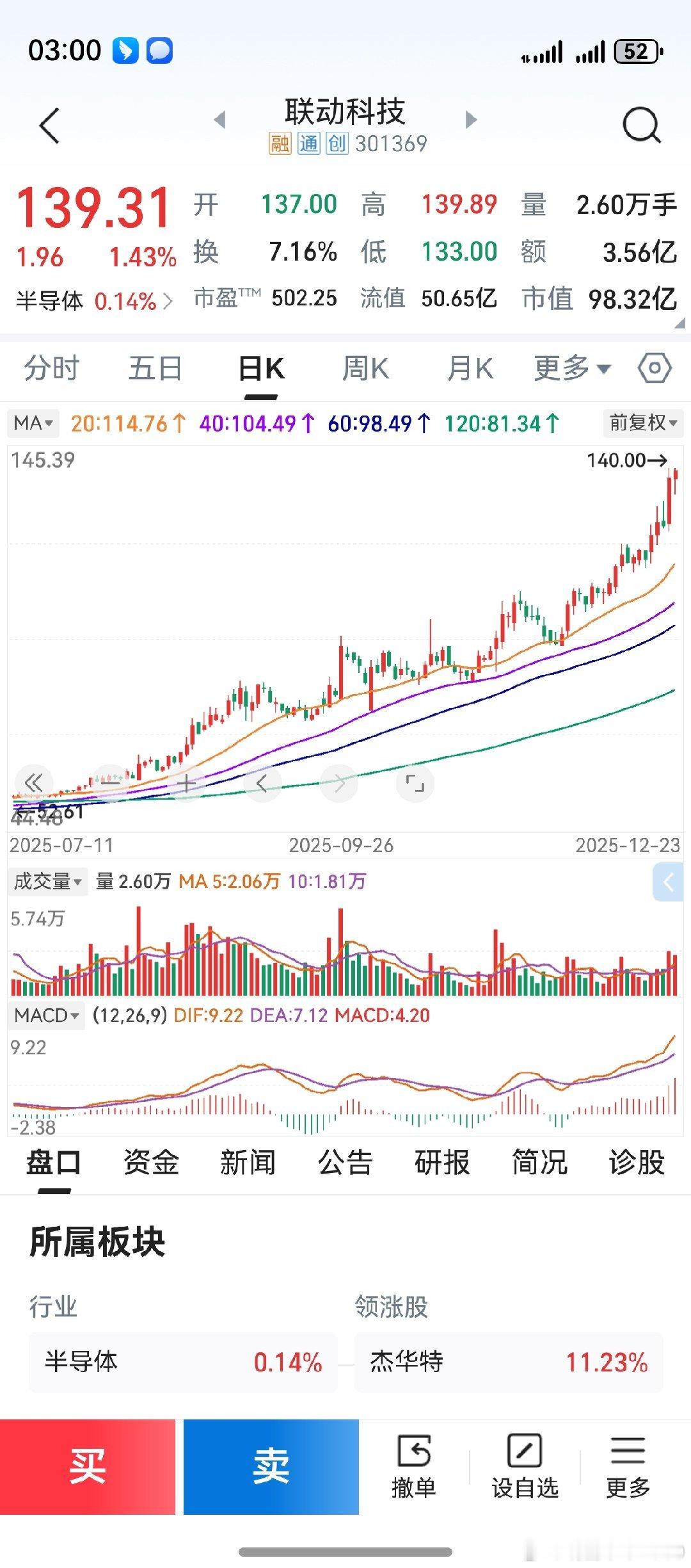Zoom in on the chart with plus icon

185,782
